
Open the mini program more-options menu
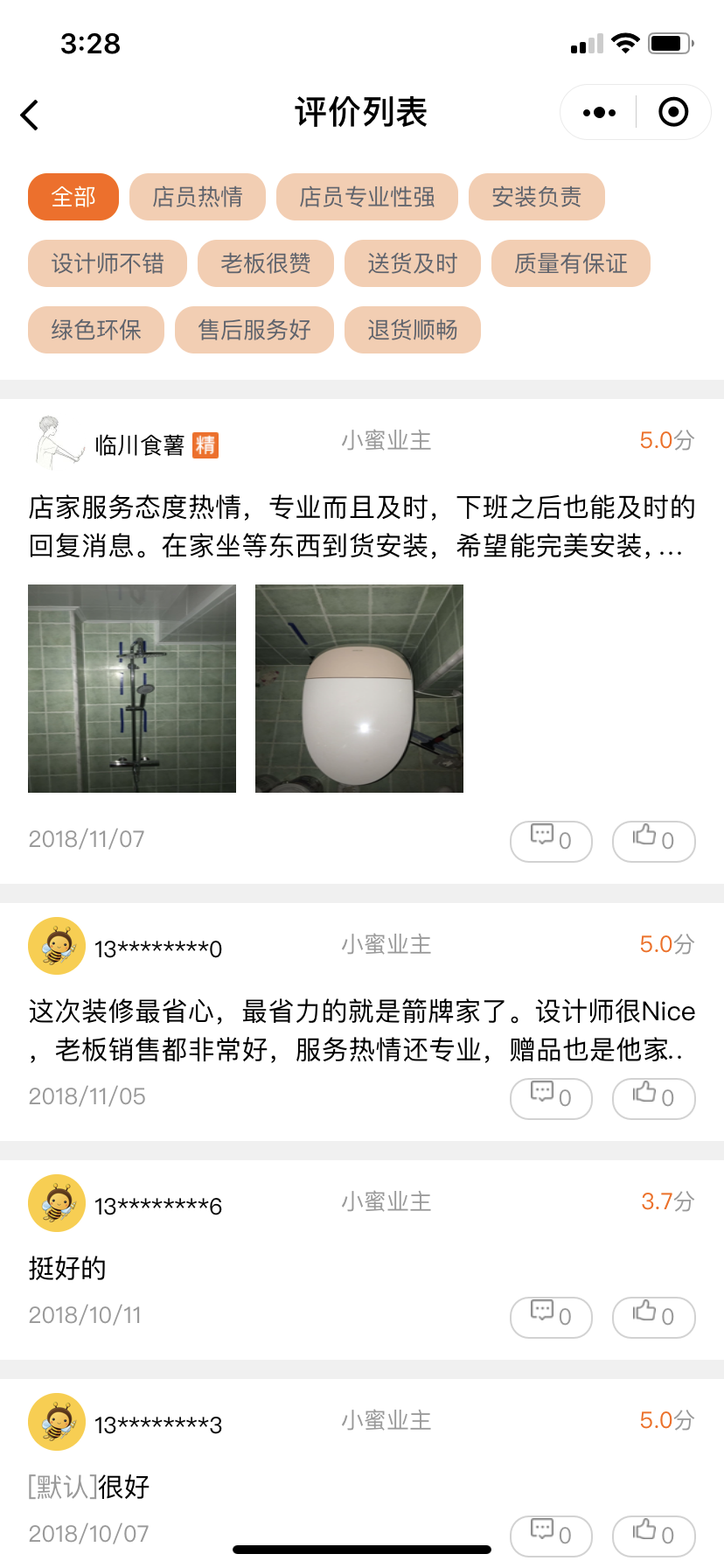coord(599,113)
